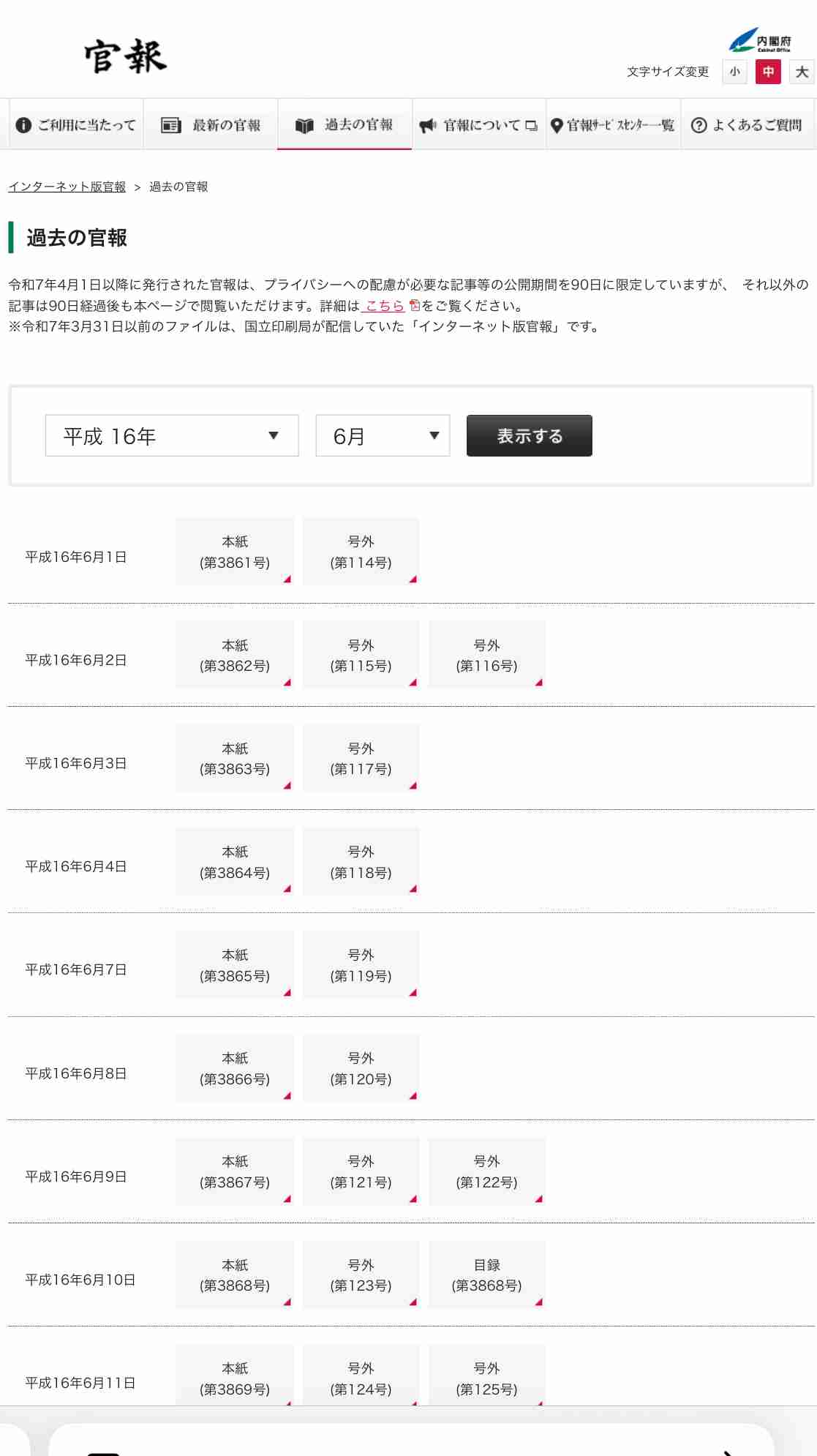
Task: Open 目録 第3868号 from June 10
Action: pyautogui.click(x=487, y=1275)
